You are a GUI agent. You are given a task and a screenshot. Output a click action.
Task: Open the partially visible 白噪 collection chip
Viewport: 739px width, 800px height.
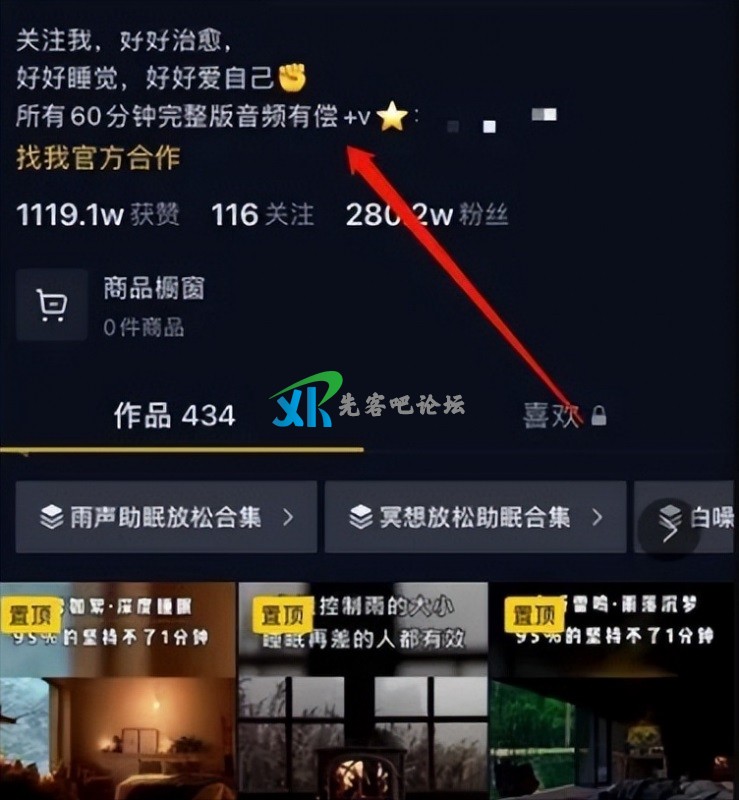coord(715,517)
